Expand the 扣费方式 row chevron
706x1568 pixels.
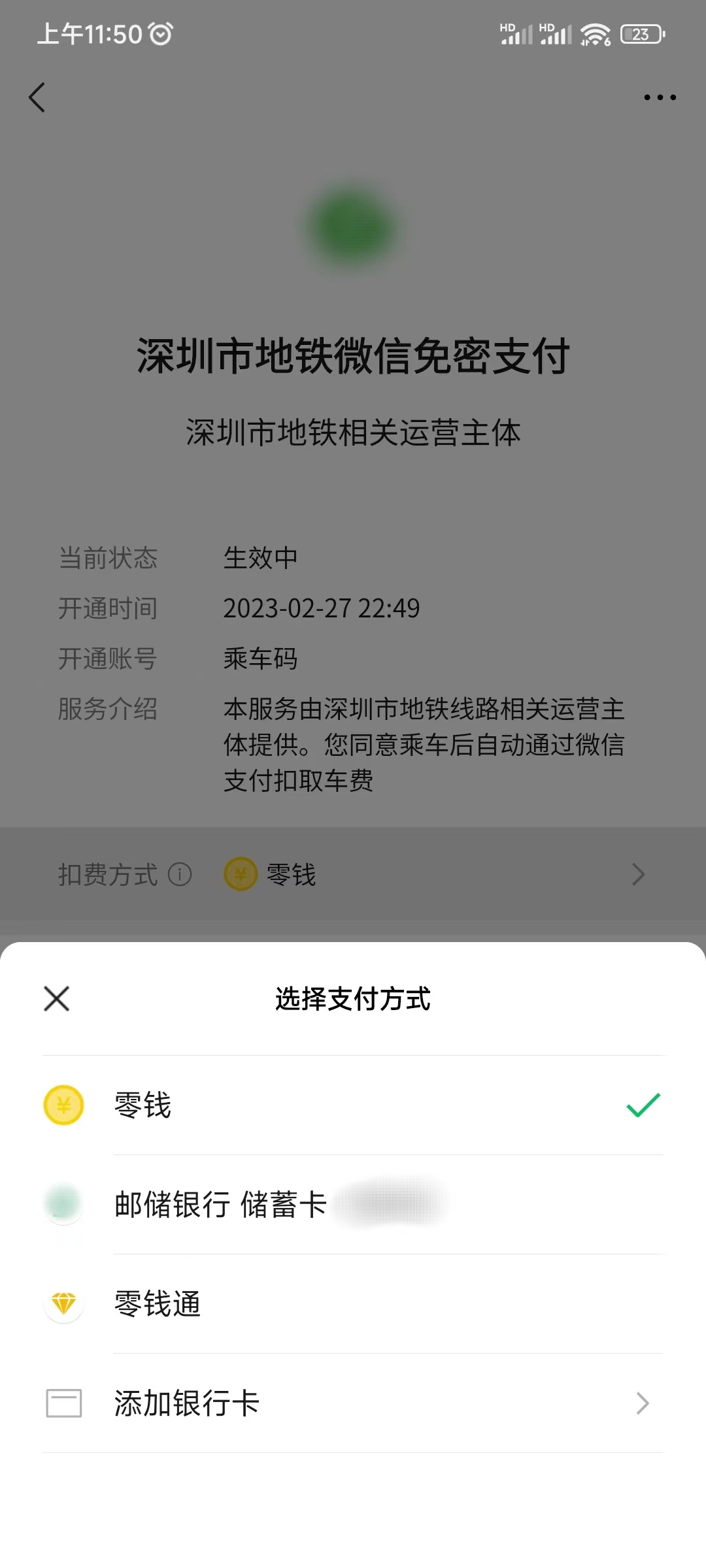(x=639, y=875)
